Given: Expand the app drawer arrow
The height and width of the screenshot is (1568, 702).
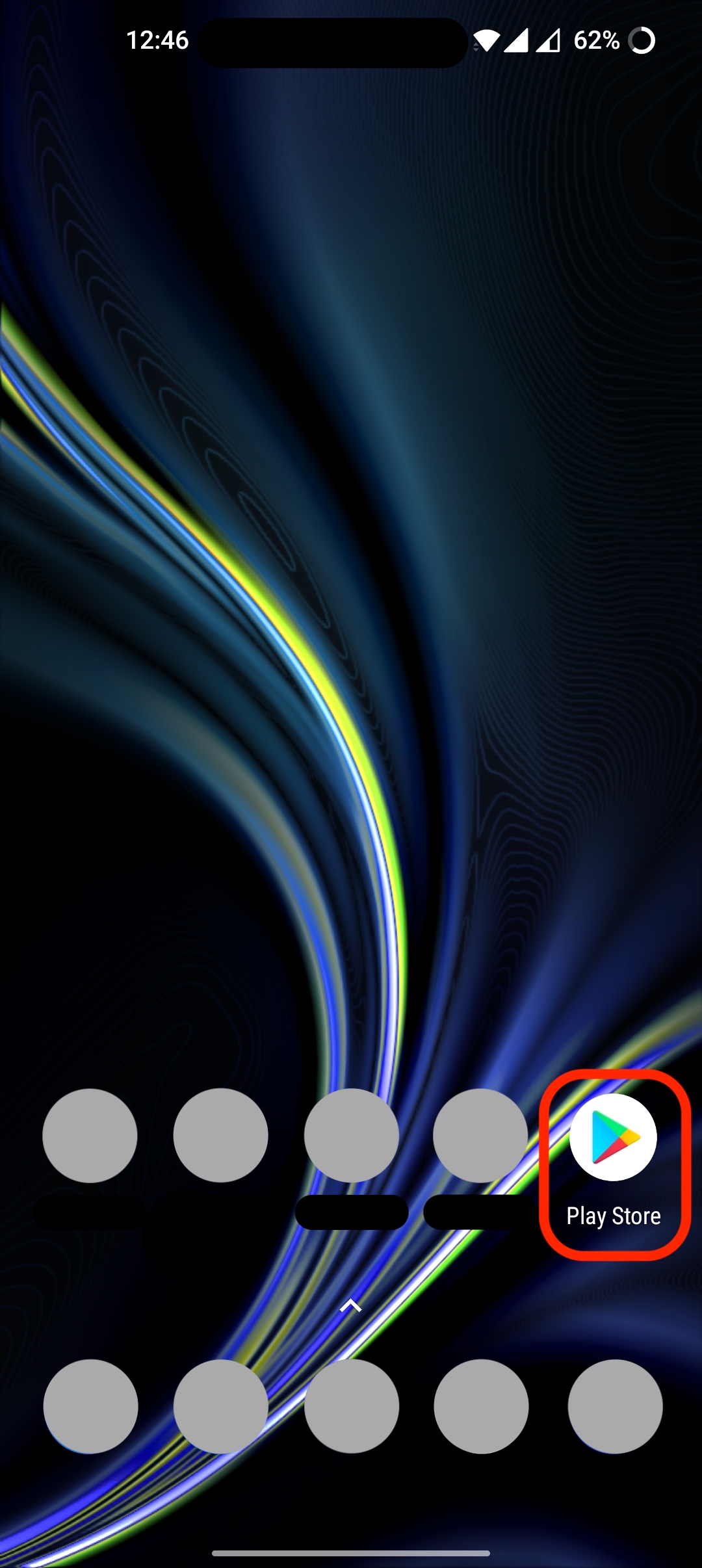Looking at the screenshot, I should 351,1305.
